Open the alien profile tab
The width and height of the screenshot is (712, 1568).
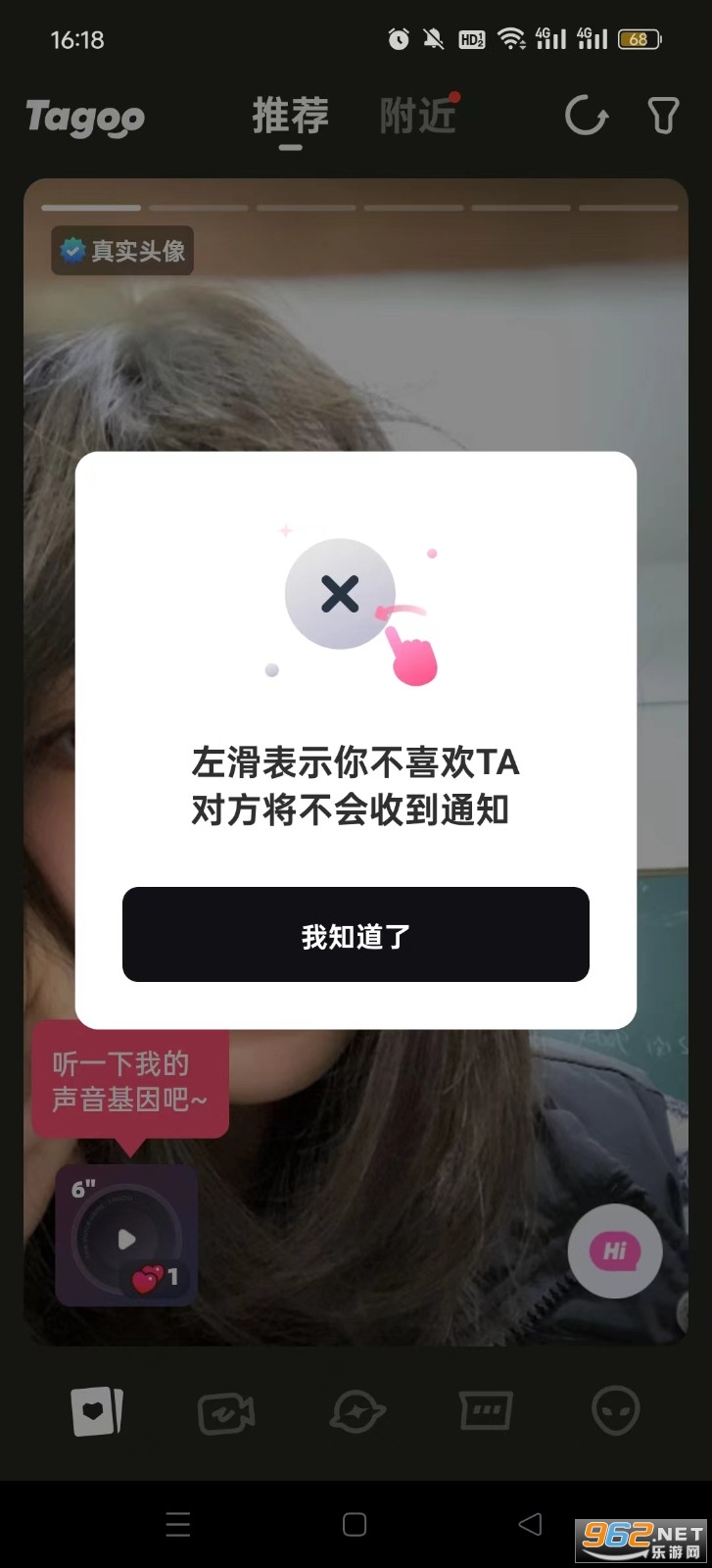(616, 1412)
